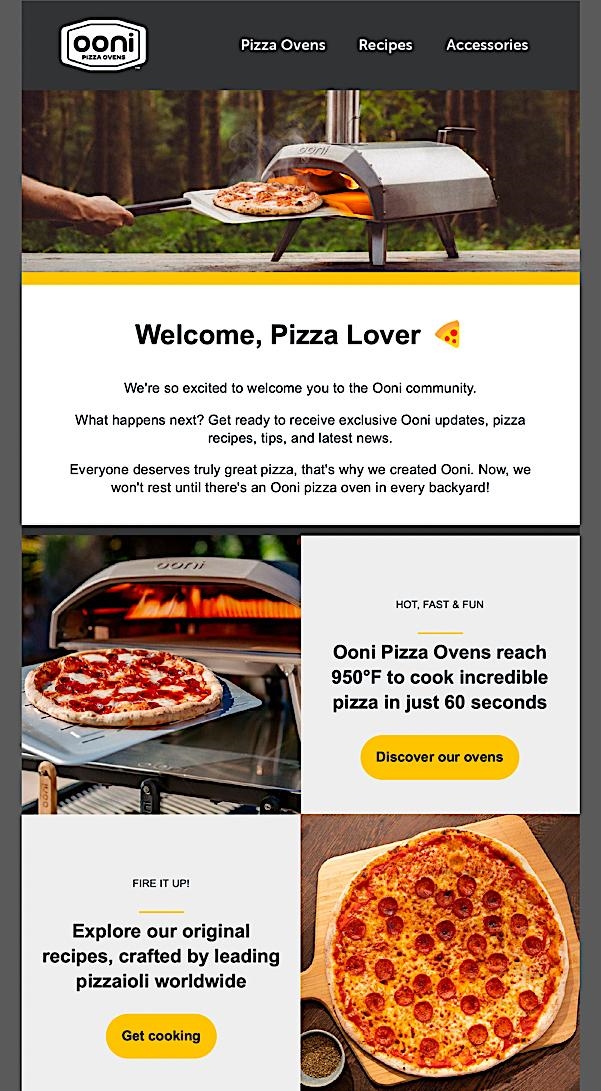Browse the Accessories link

(487, 45)
